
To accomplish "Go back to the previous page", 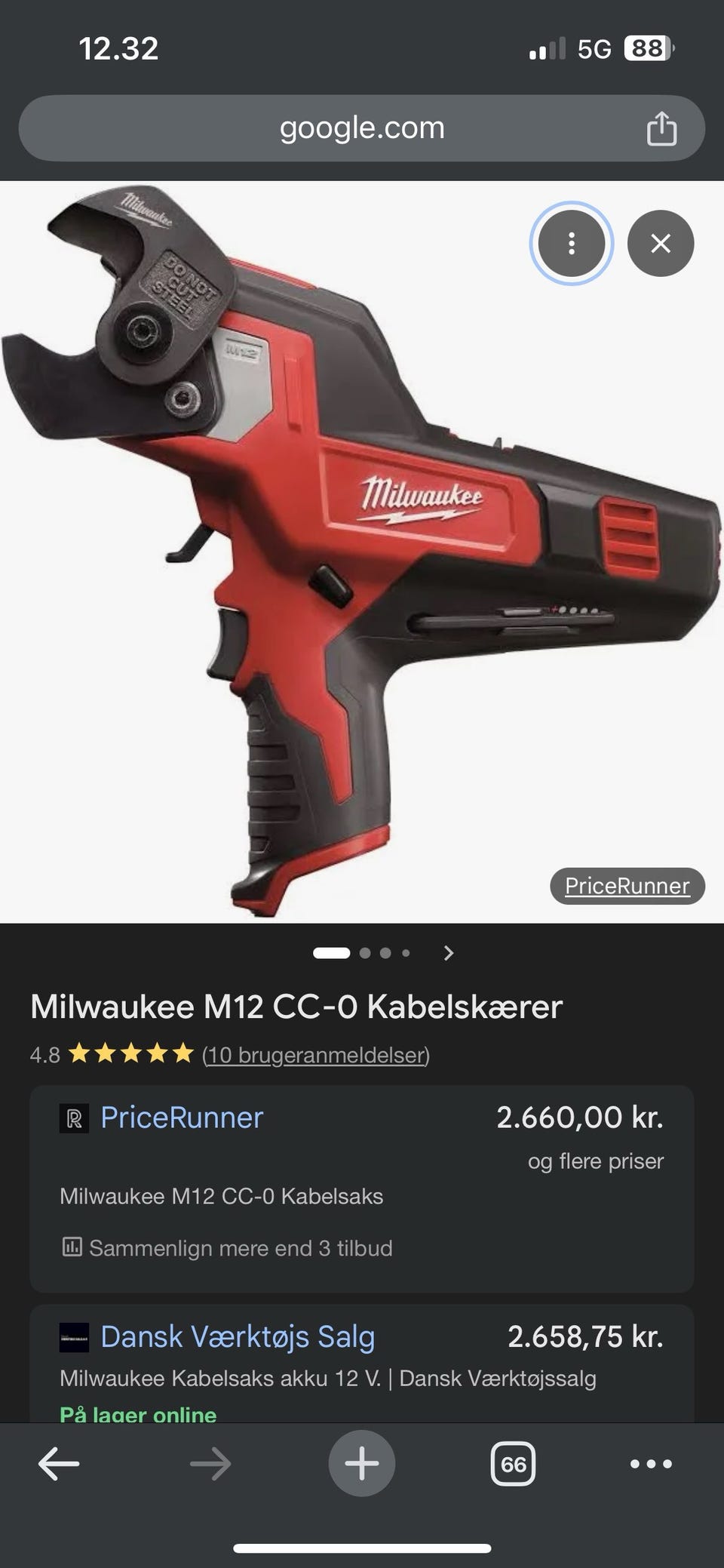I will click(x=59, y=1464).
